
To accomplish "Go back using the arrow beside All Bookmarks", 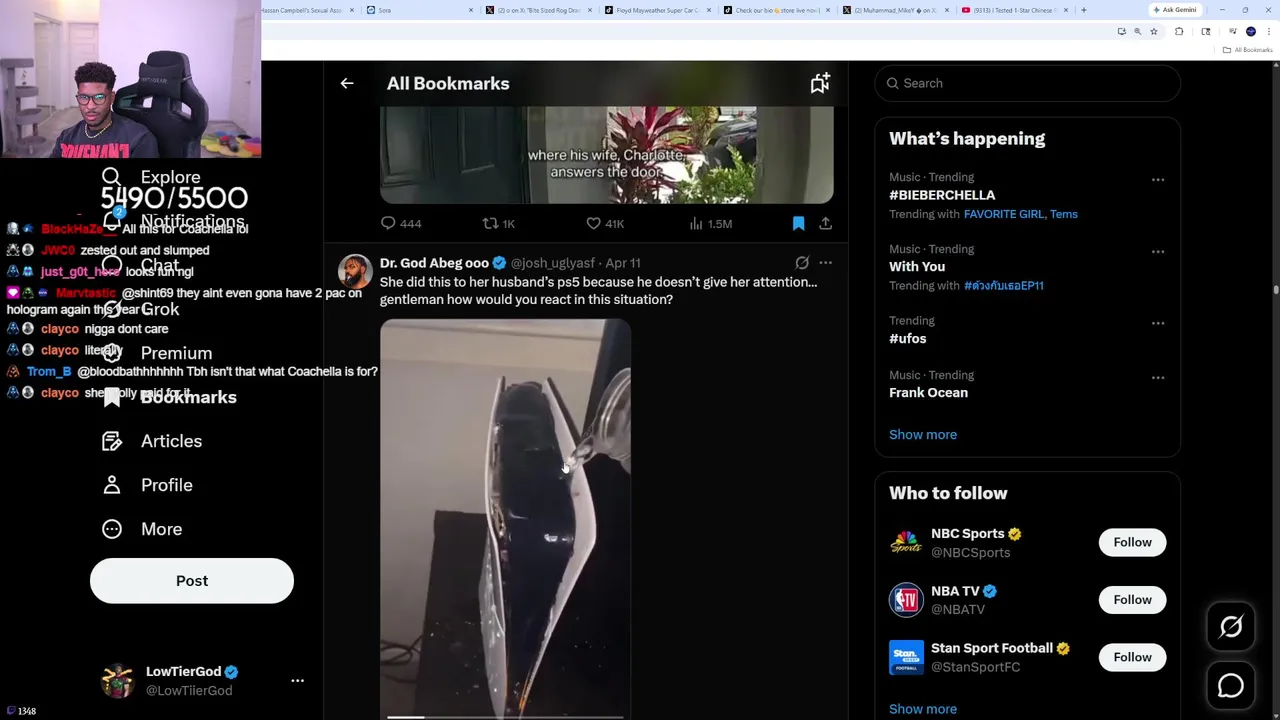I will click(x=347, y=84).
